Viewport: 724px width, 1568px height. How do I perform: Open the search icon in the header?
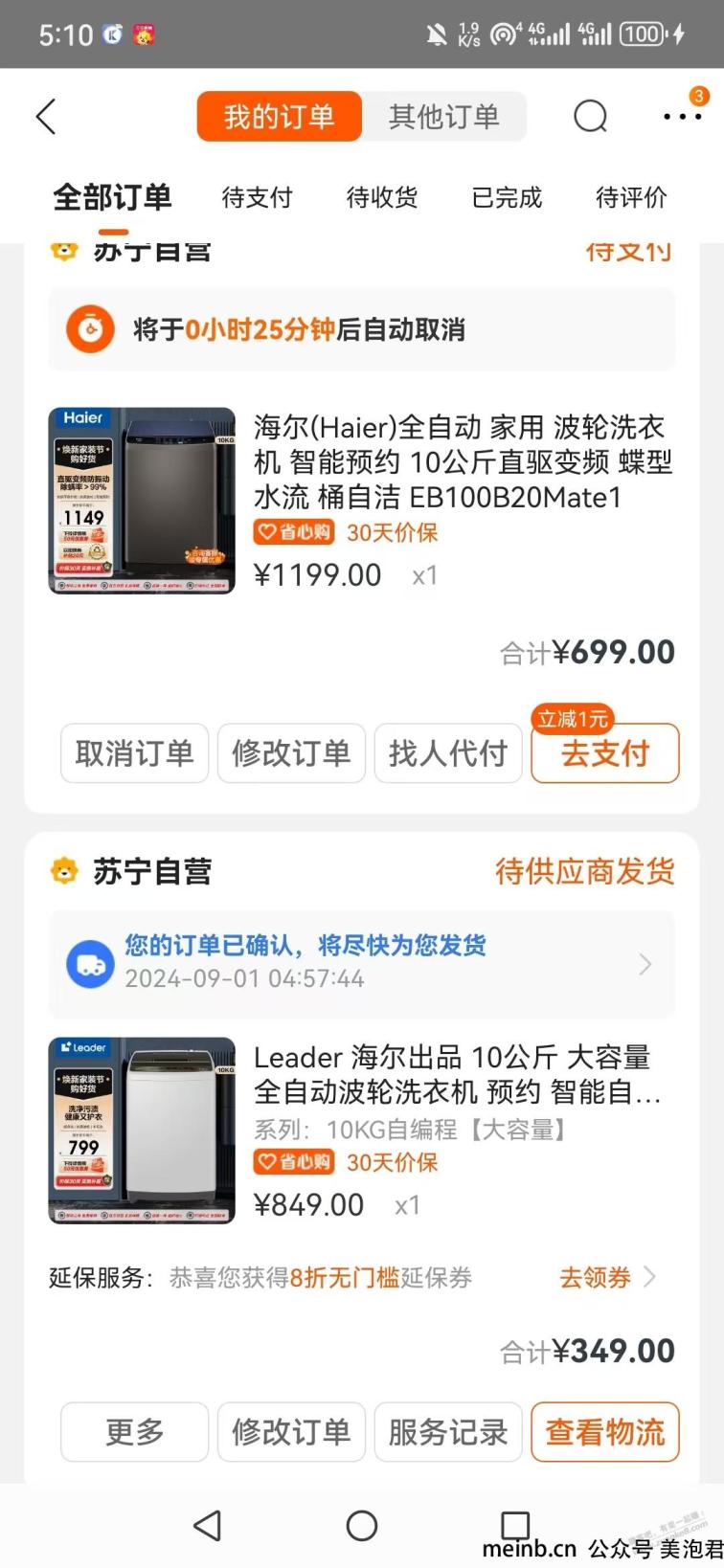(590, 117)
